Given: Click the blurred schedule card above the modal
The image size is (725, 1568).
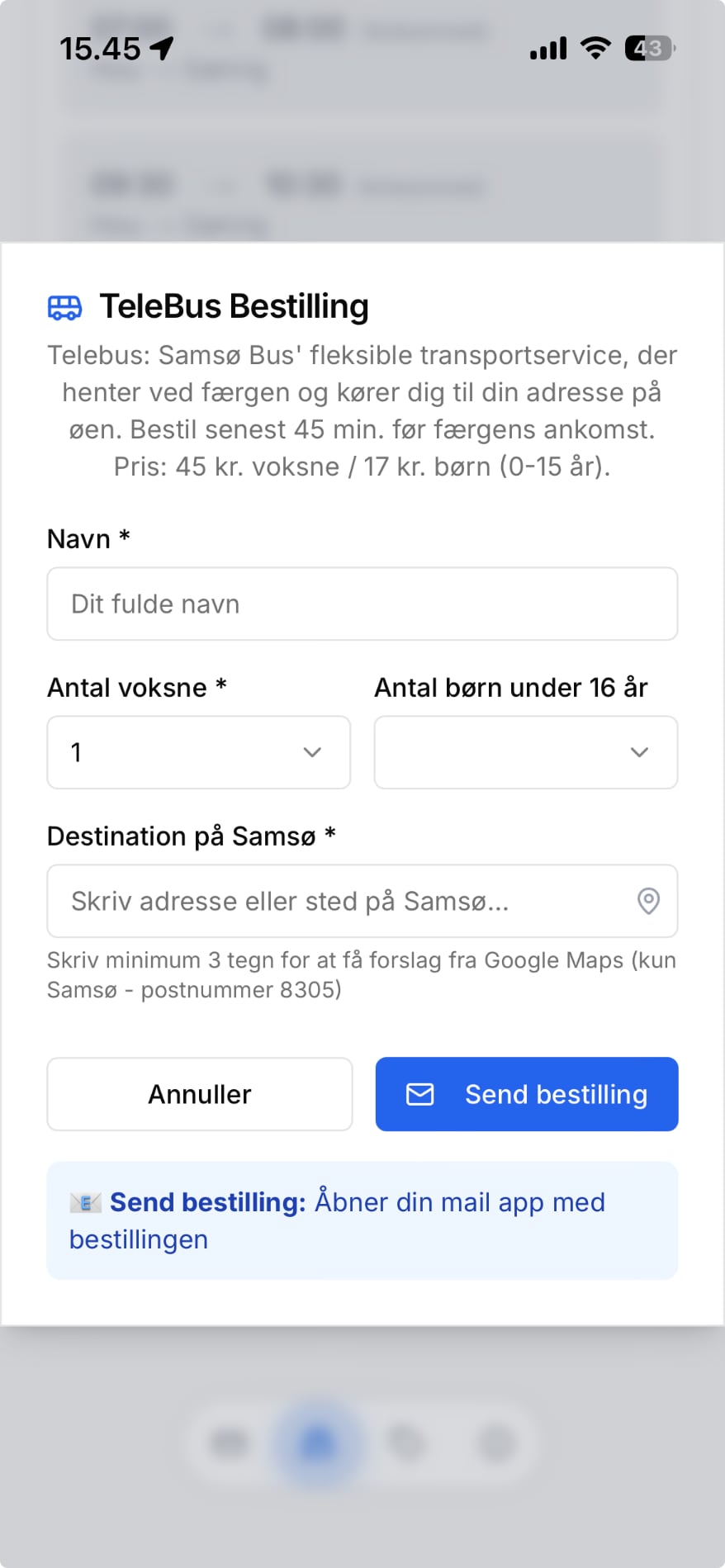Looking at the screenshot, I should coord(362,190).
